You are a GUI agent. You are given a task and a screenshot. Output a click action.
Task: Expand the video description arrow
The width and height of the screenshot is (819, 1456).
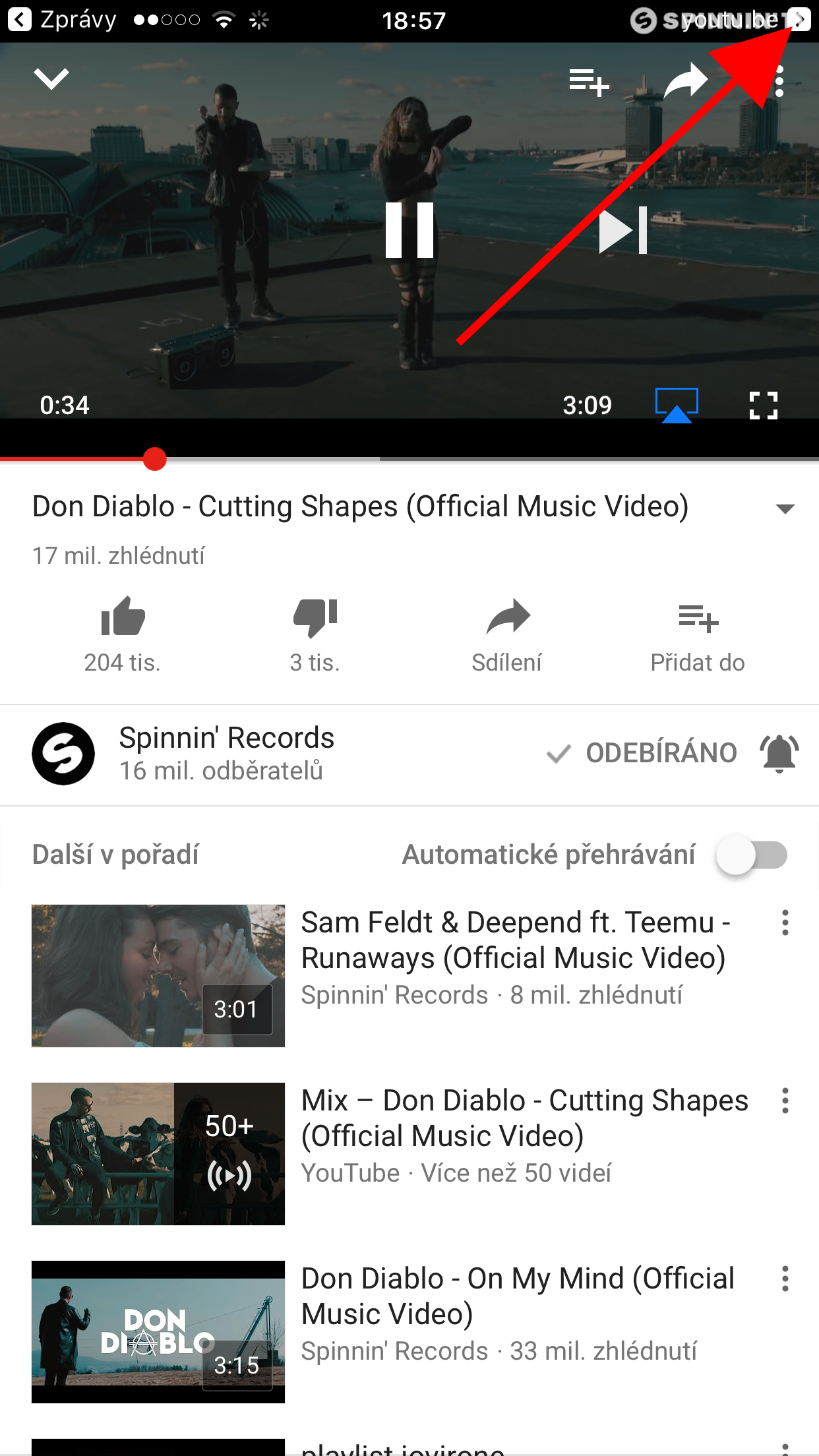click(x=785, y=508)
